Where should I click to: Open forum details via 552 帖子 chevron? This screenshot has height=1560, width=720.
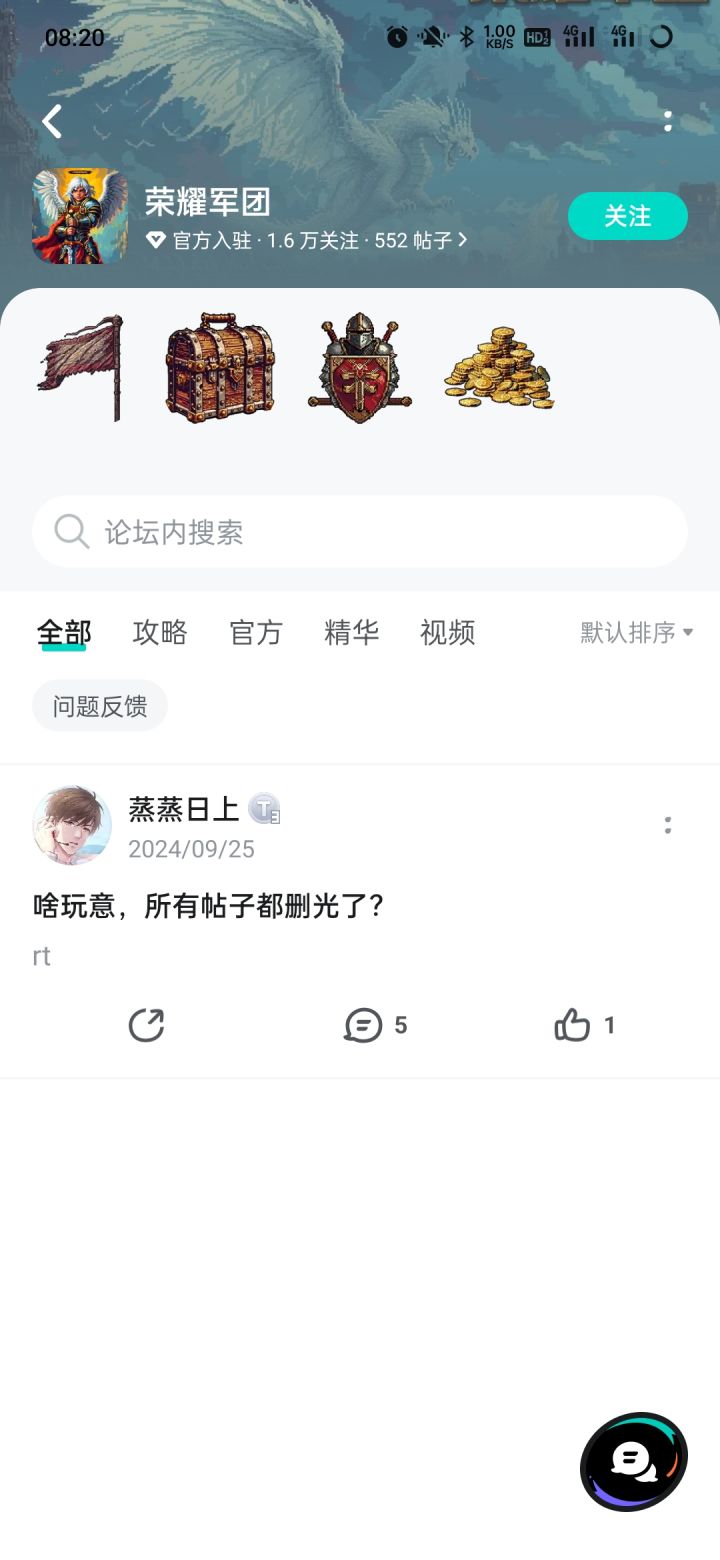pos(462,241)
